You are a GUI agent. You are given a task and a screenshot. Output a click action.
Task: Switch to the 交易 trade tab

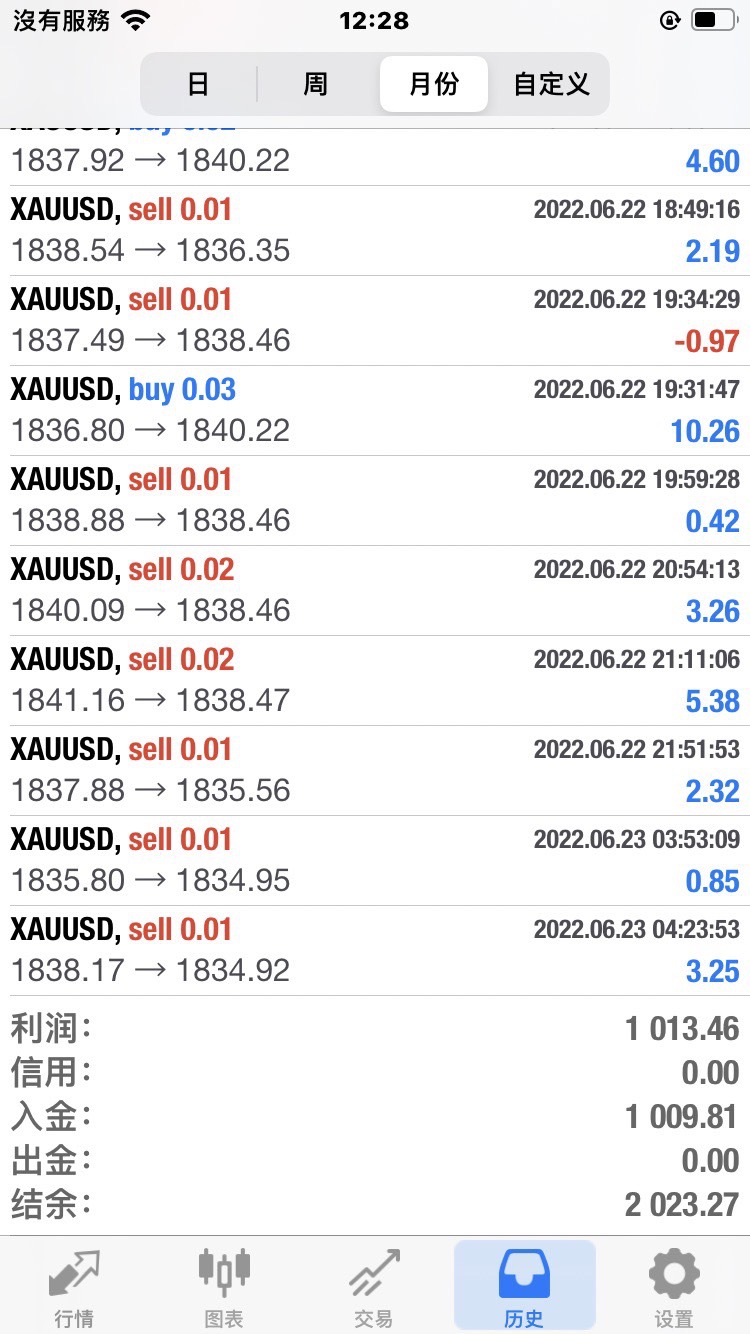[374, 1286]
